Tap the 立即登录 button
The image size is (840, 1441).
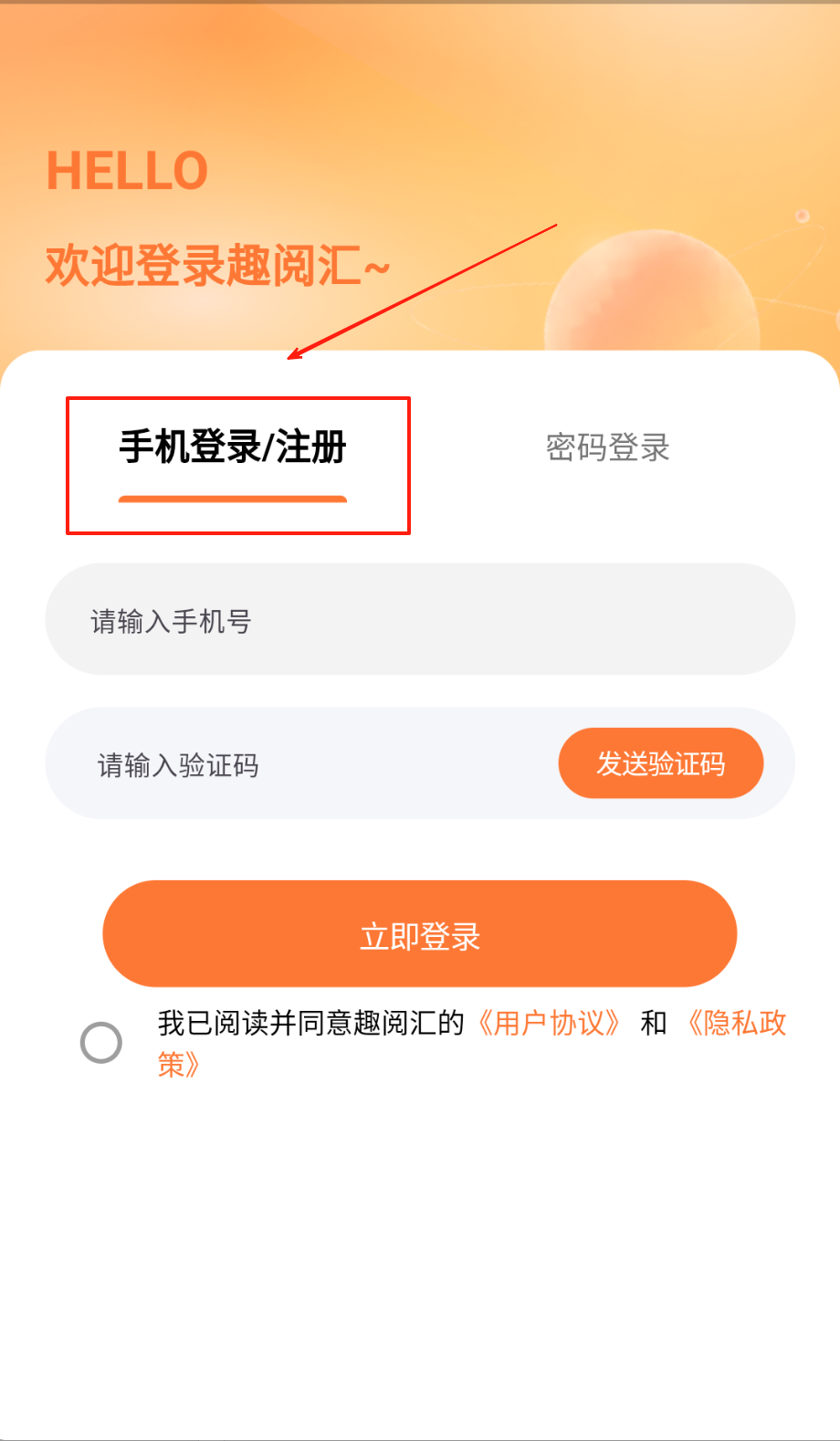click(x=420, y=934)
